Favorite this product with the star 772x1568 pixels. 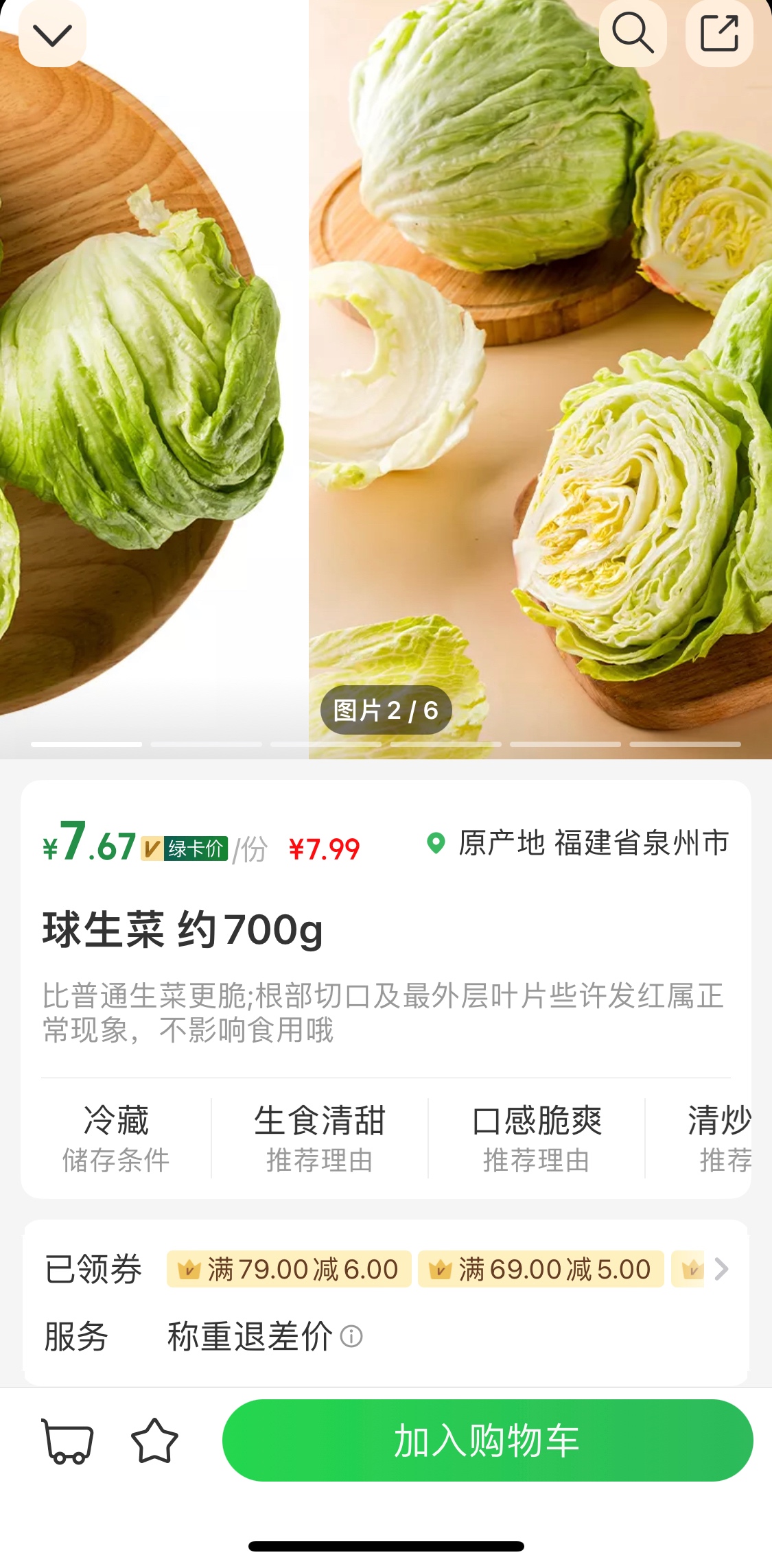[154, 1440]
